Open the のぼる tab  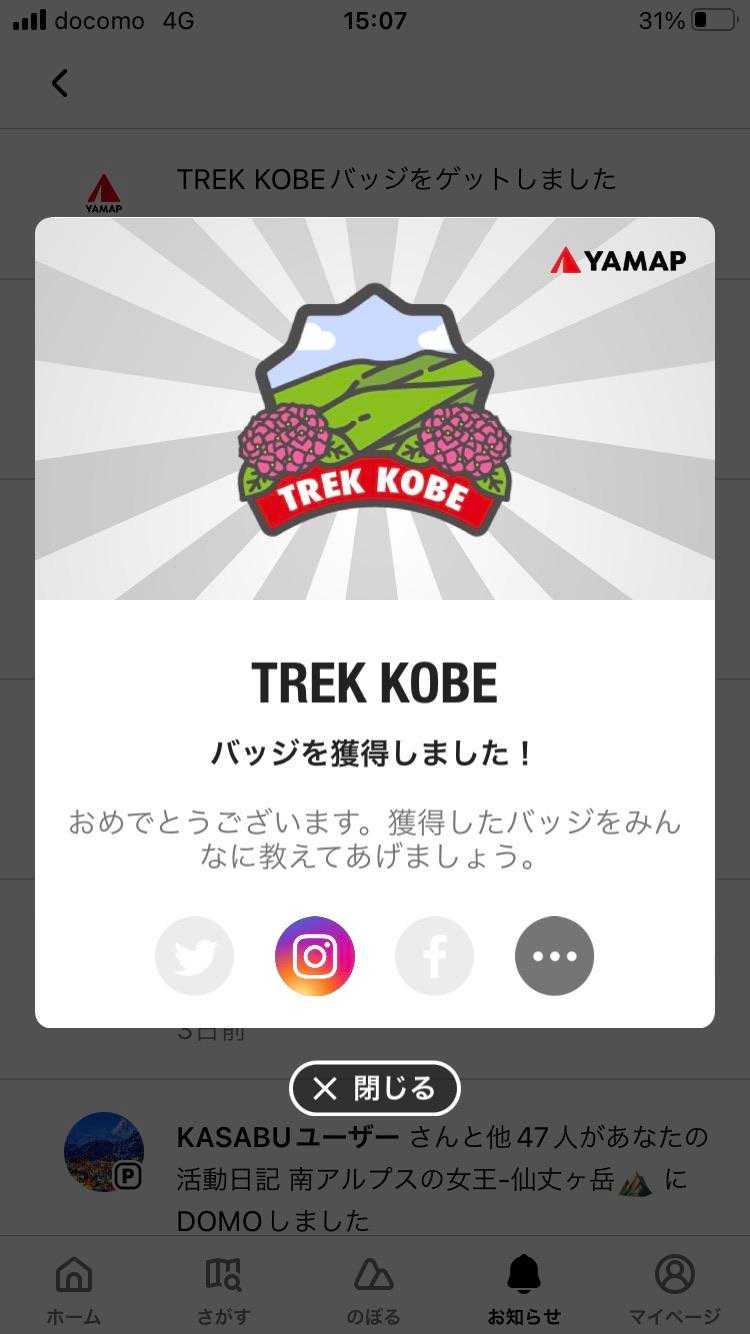(374, 1289)
